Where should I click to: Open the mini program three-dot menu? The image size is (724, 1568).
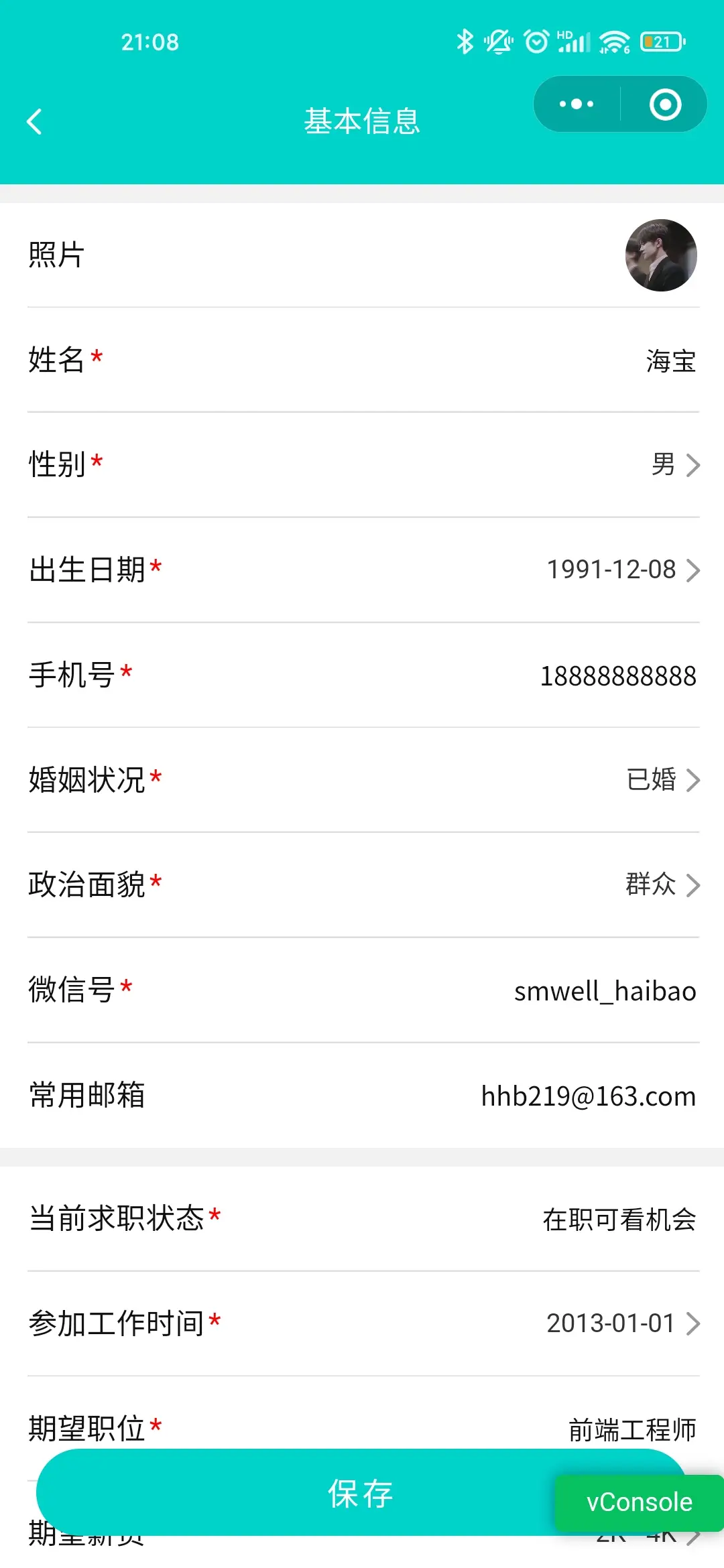tap(577, 105)
